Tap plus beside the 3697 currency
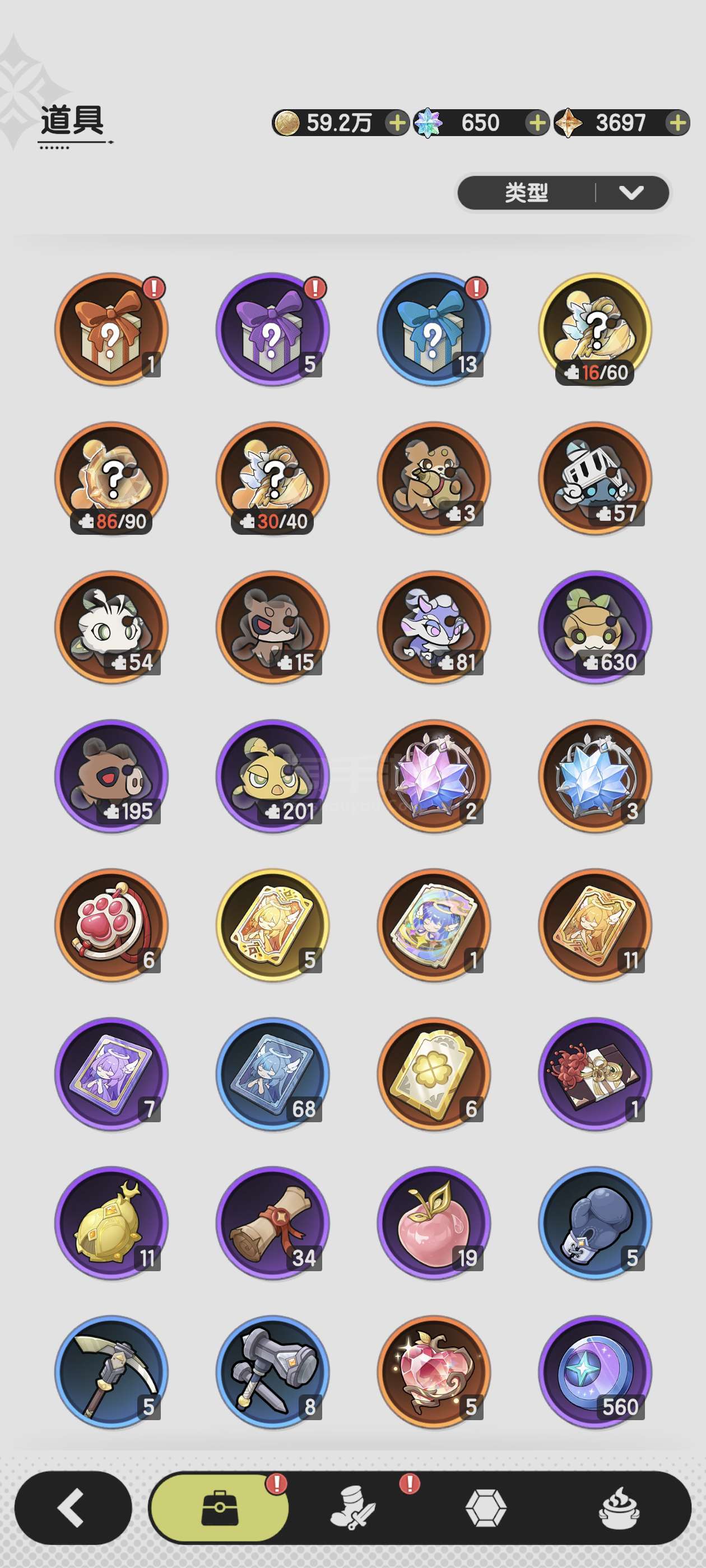The width and height of the screenshot is (706, 1568). (x=677, y=123)
